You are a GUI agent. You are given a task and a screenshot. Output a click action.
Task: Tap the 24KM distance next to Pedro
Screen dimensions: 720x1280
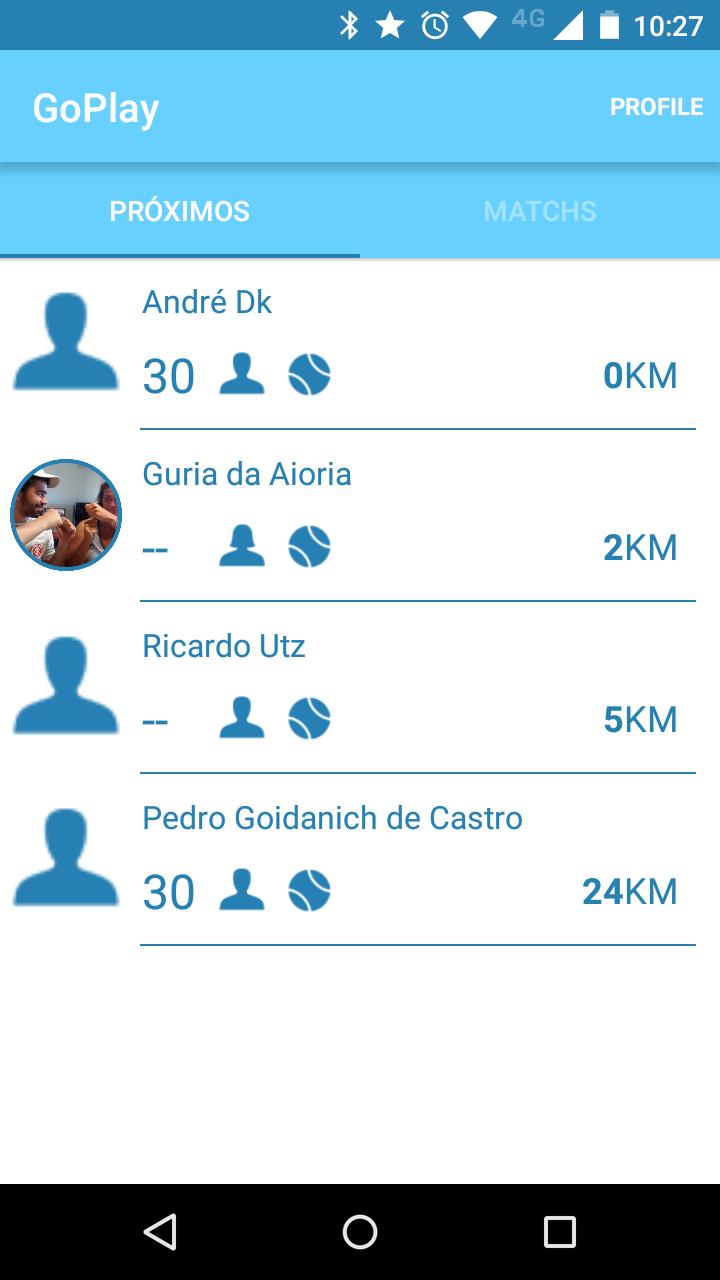(x=628, y=890)
